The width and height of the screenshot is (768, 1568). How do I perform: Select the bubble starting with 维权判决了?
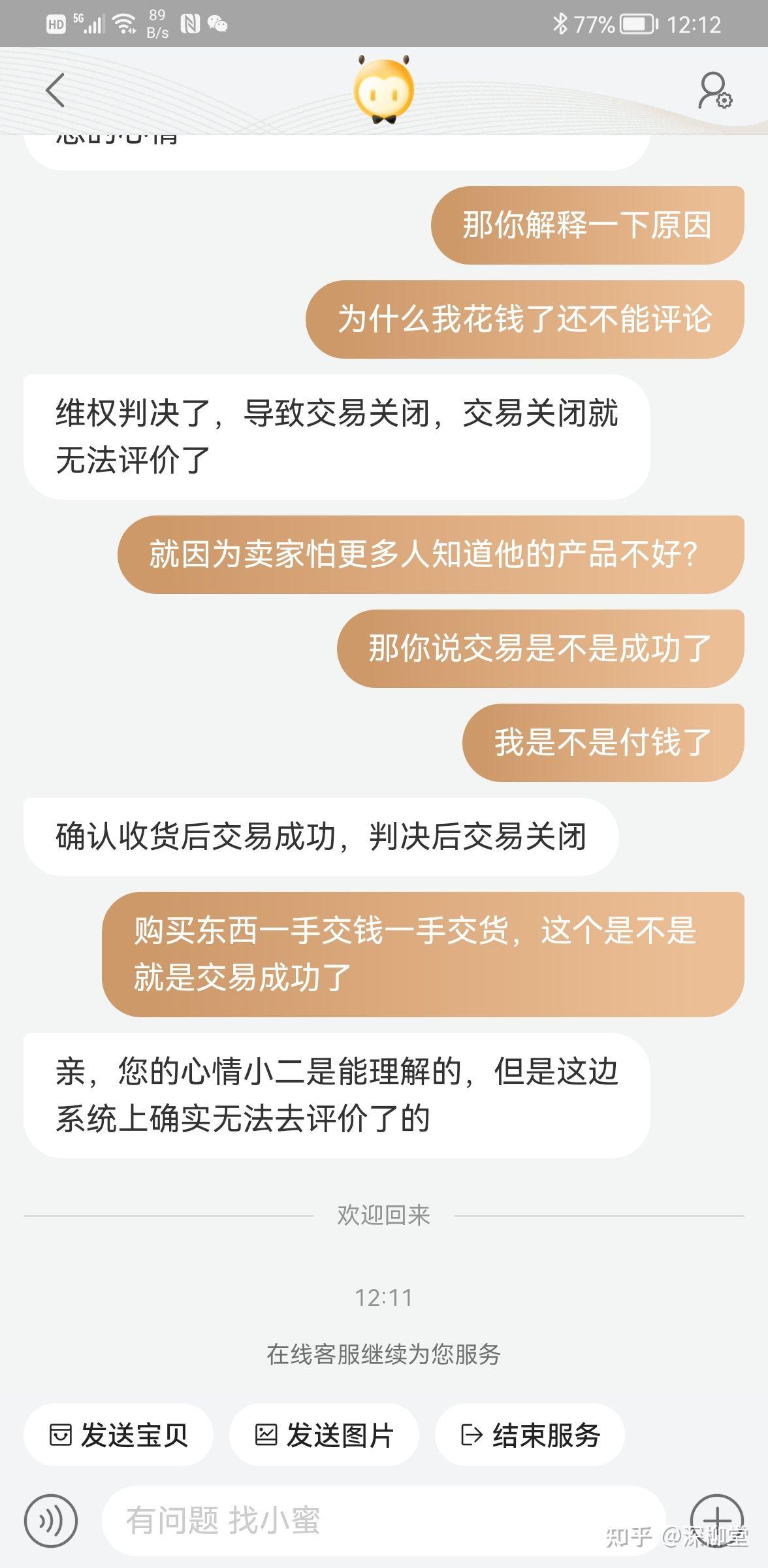[336, 434]
